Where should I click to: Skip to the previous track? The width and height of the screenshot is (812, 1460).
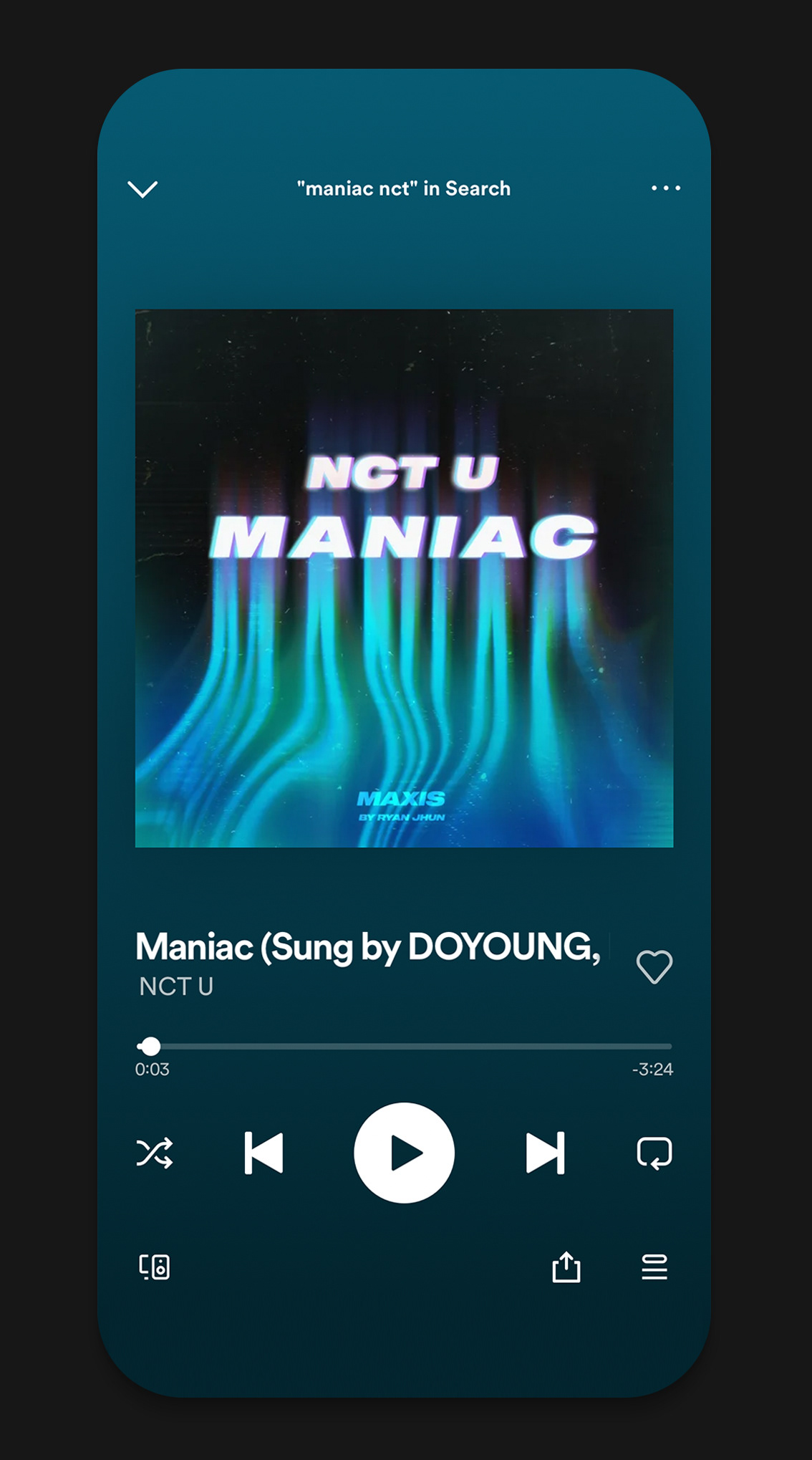click(264, 1153)
